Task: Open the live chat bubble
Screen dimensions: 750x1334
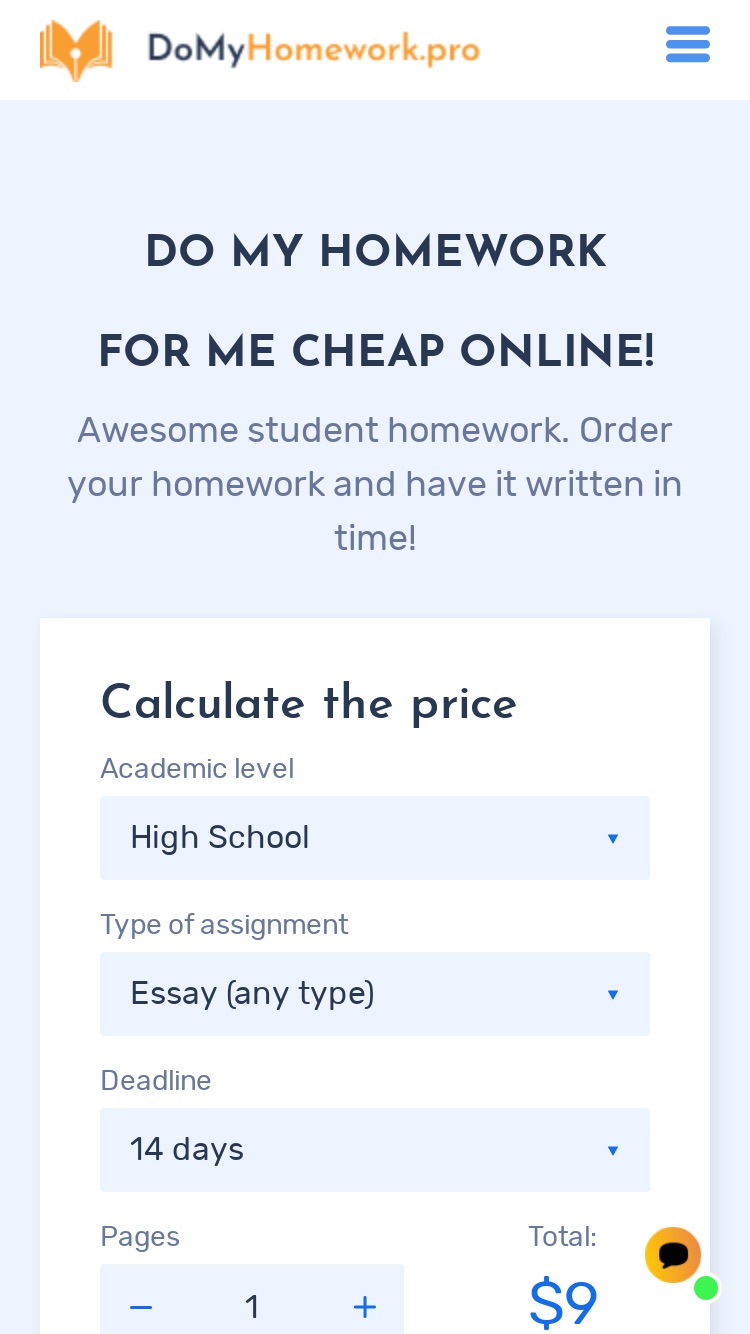Action: [x=674, y=1255]
